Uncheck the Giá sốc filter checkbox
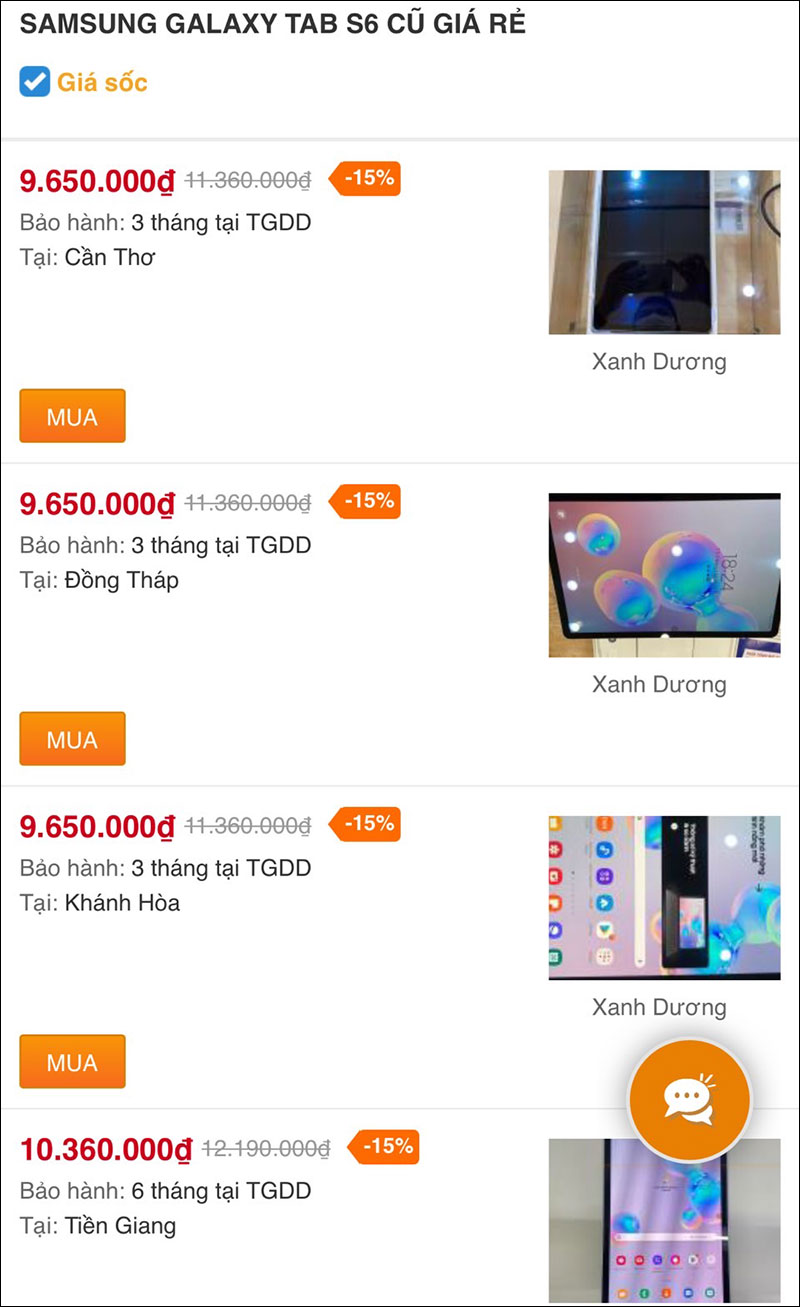 tap(35, 82)
